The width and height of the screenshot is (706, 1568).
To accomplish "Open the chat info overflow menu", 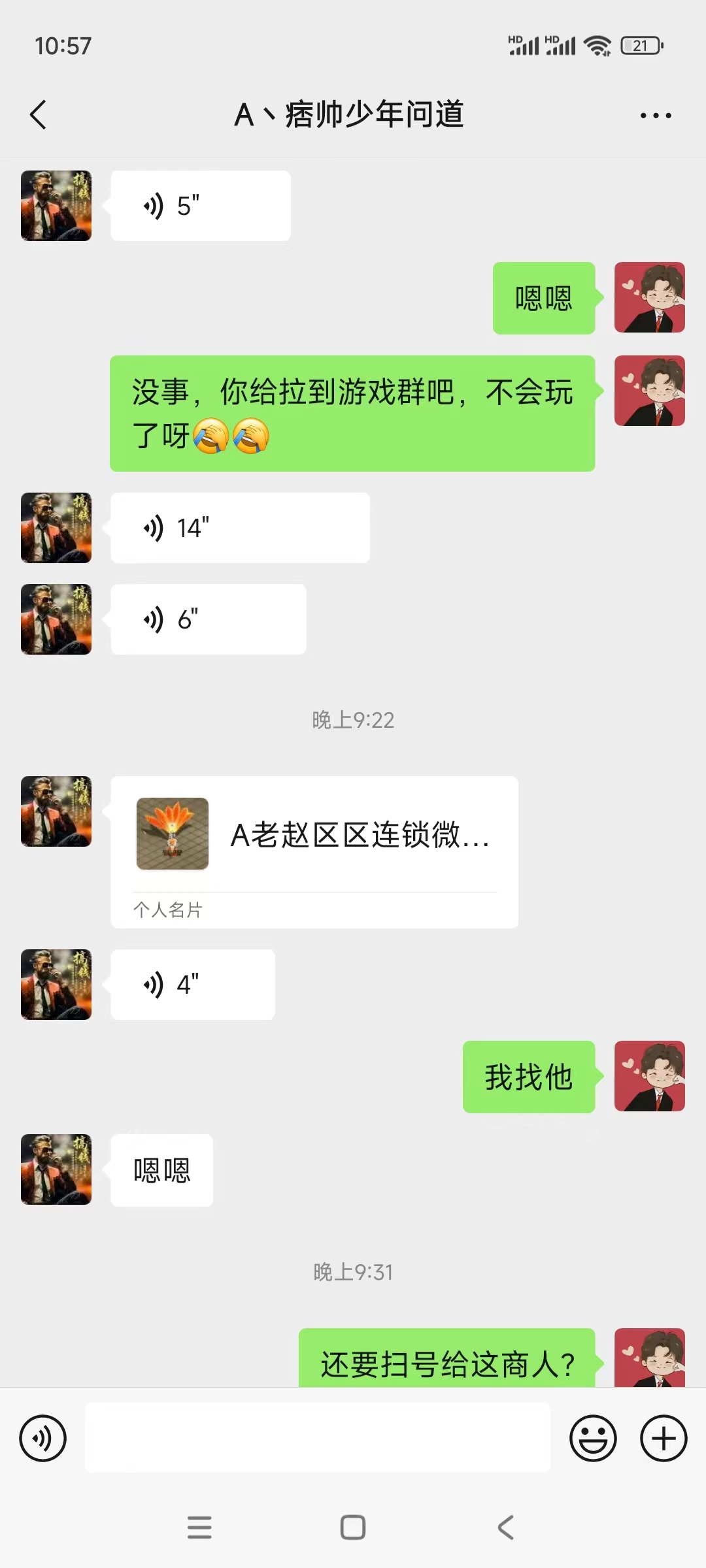I will (x=655, y=116).
